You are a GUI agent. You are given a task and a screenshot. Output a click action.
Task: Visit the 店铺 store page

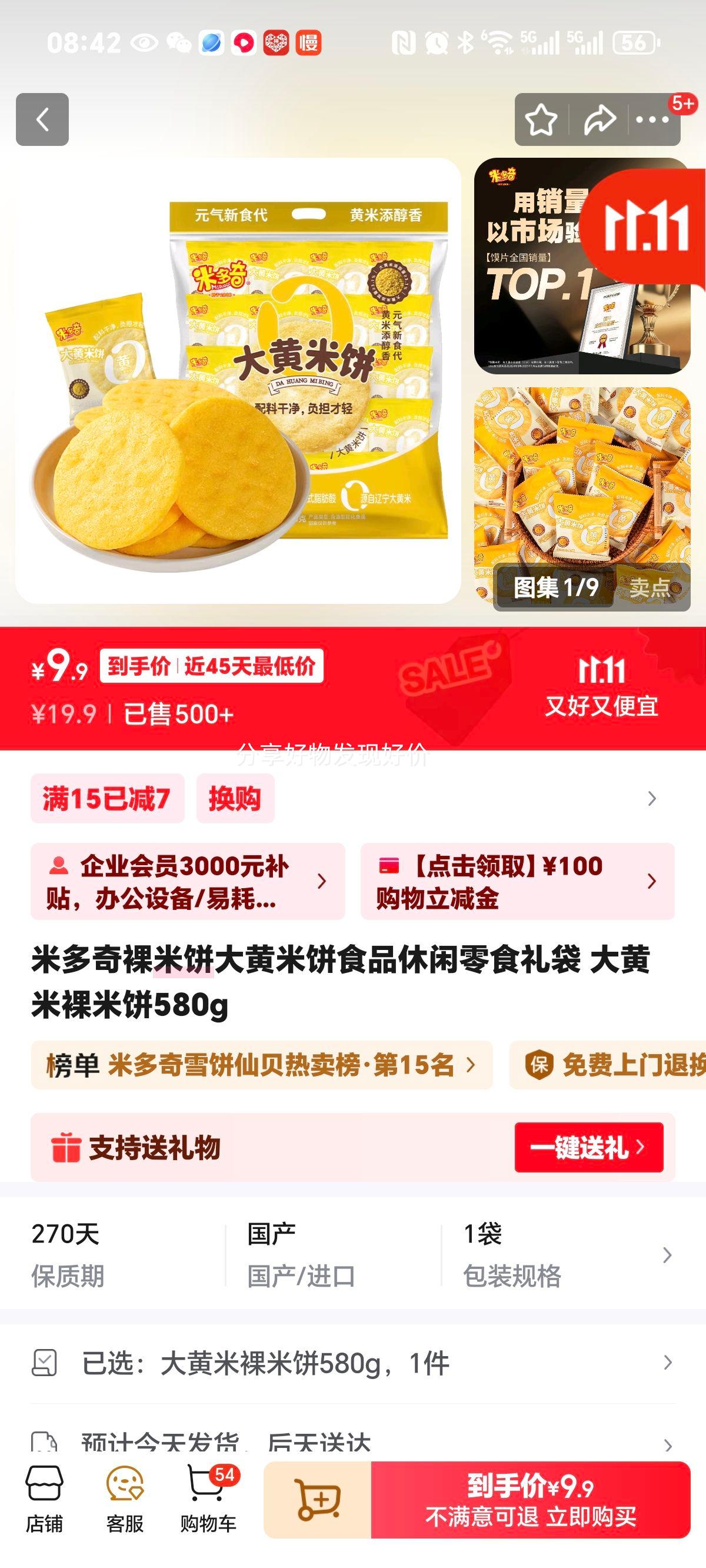[x=44, y=1498]
